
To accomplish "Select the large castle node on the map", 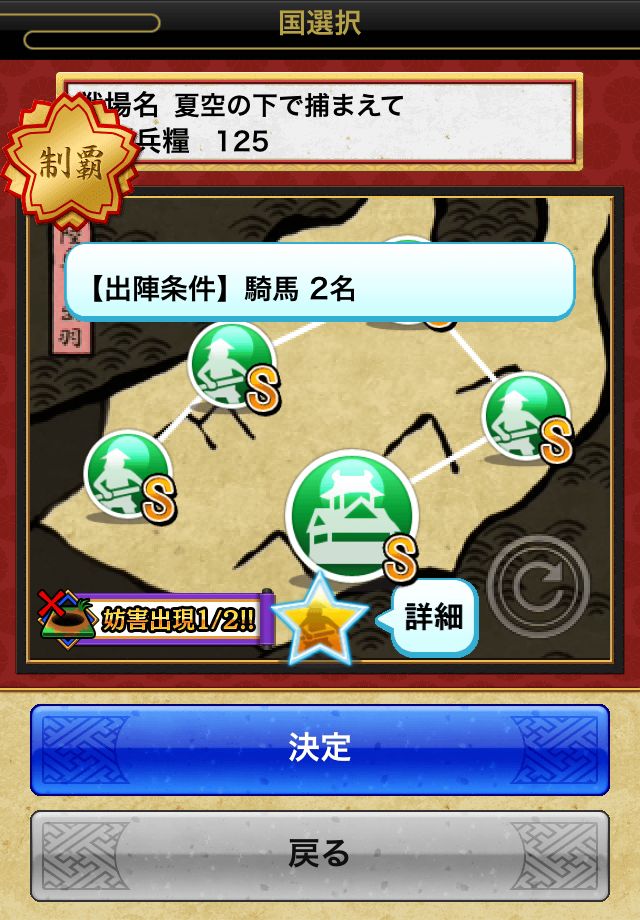I will 352,516.
